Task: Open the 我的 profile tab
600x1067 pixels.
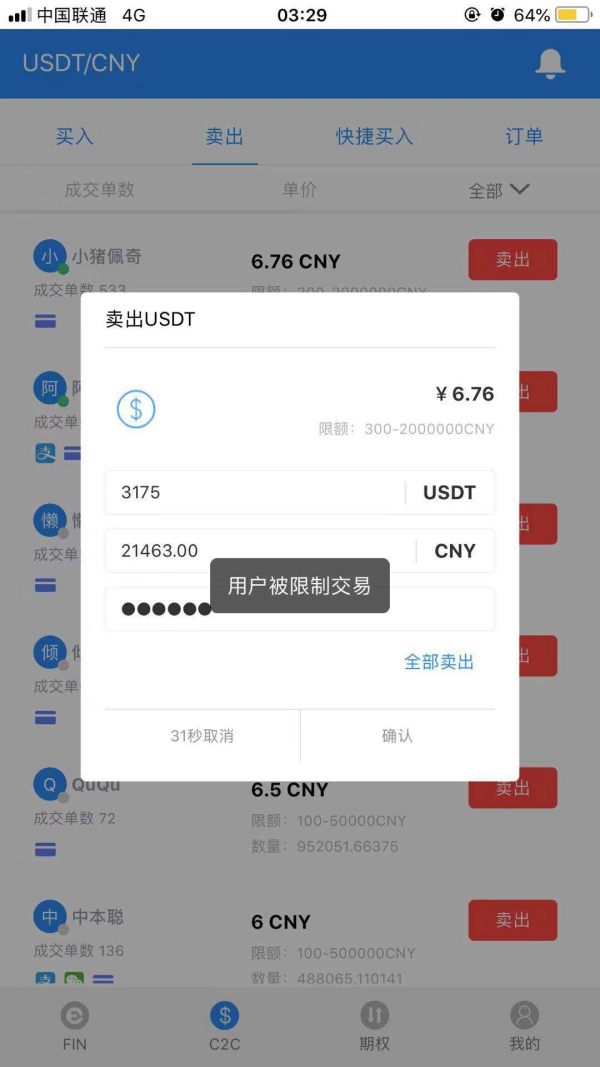Action: [524, 1027]
